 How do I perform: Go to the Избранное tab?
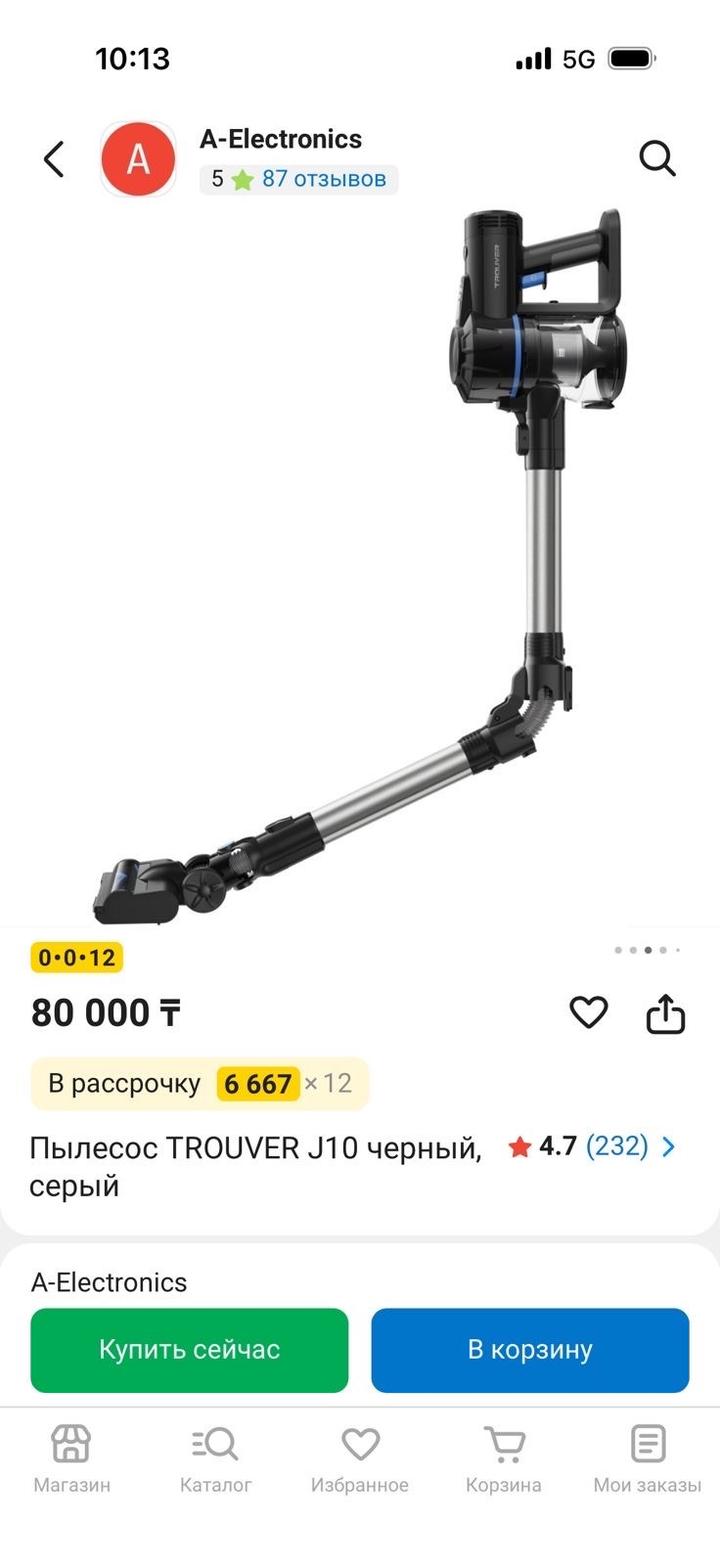tap(360, 1458)
